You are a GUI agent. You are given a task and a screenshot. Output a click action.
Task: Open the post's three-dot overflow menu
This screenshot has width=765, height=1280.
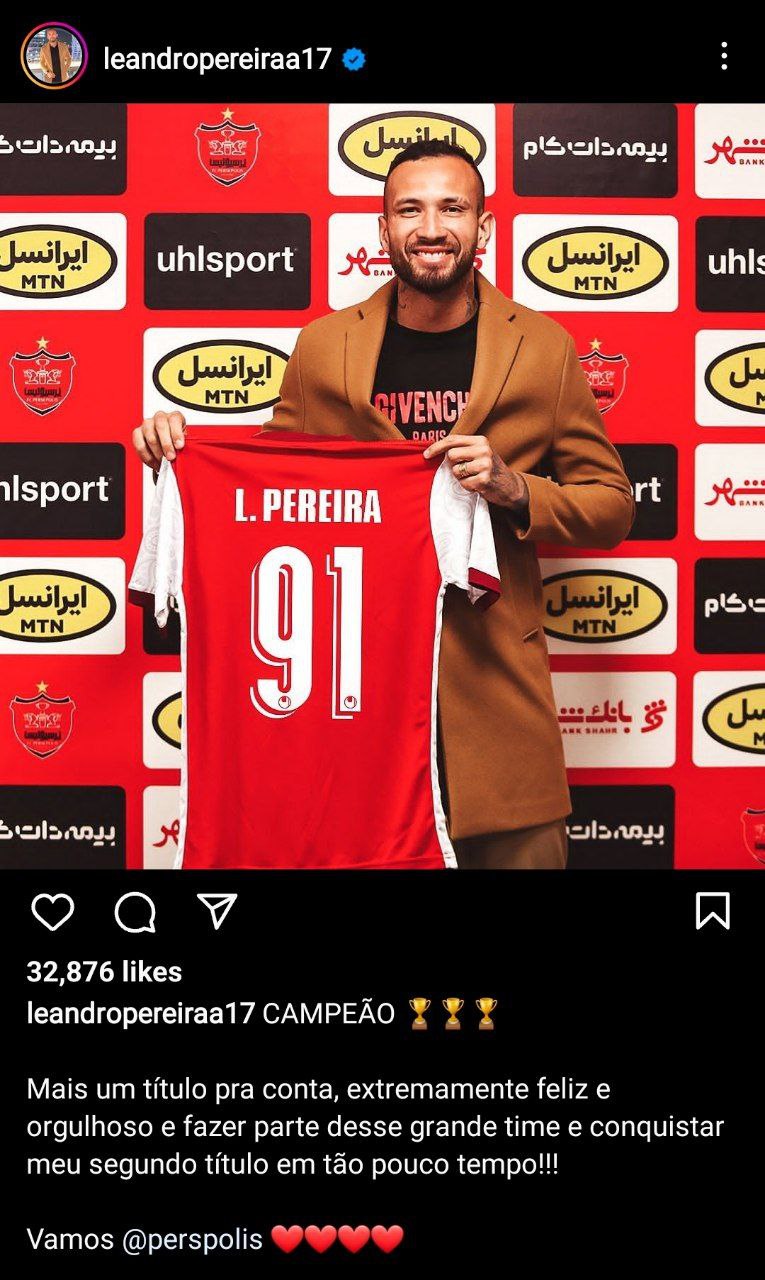(x=724, y=56)
